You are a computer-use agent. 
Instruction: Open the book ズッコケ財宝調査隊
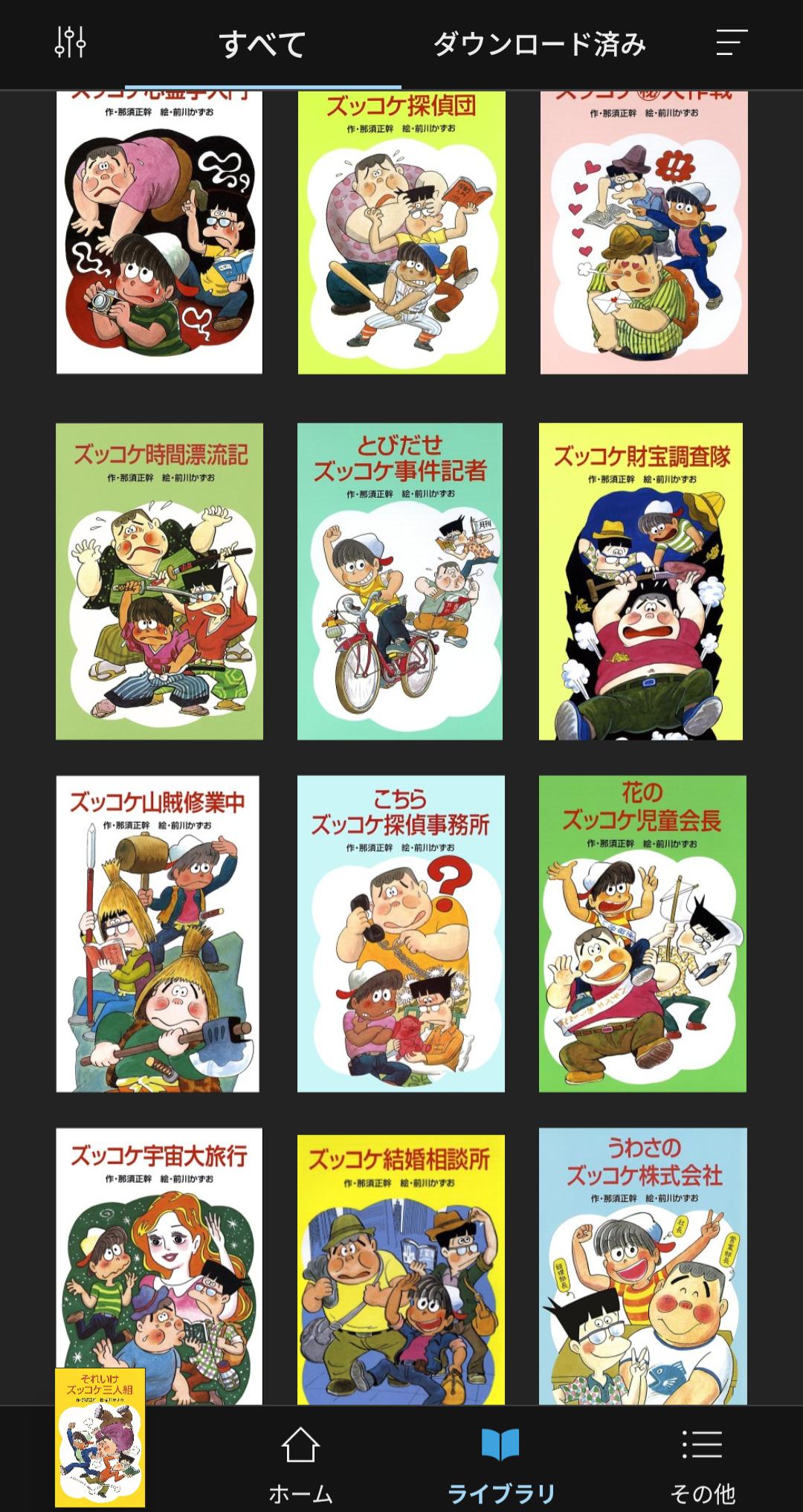tap(641, 581)
